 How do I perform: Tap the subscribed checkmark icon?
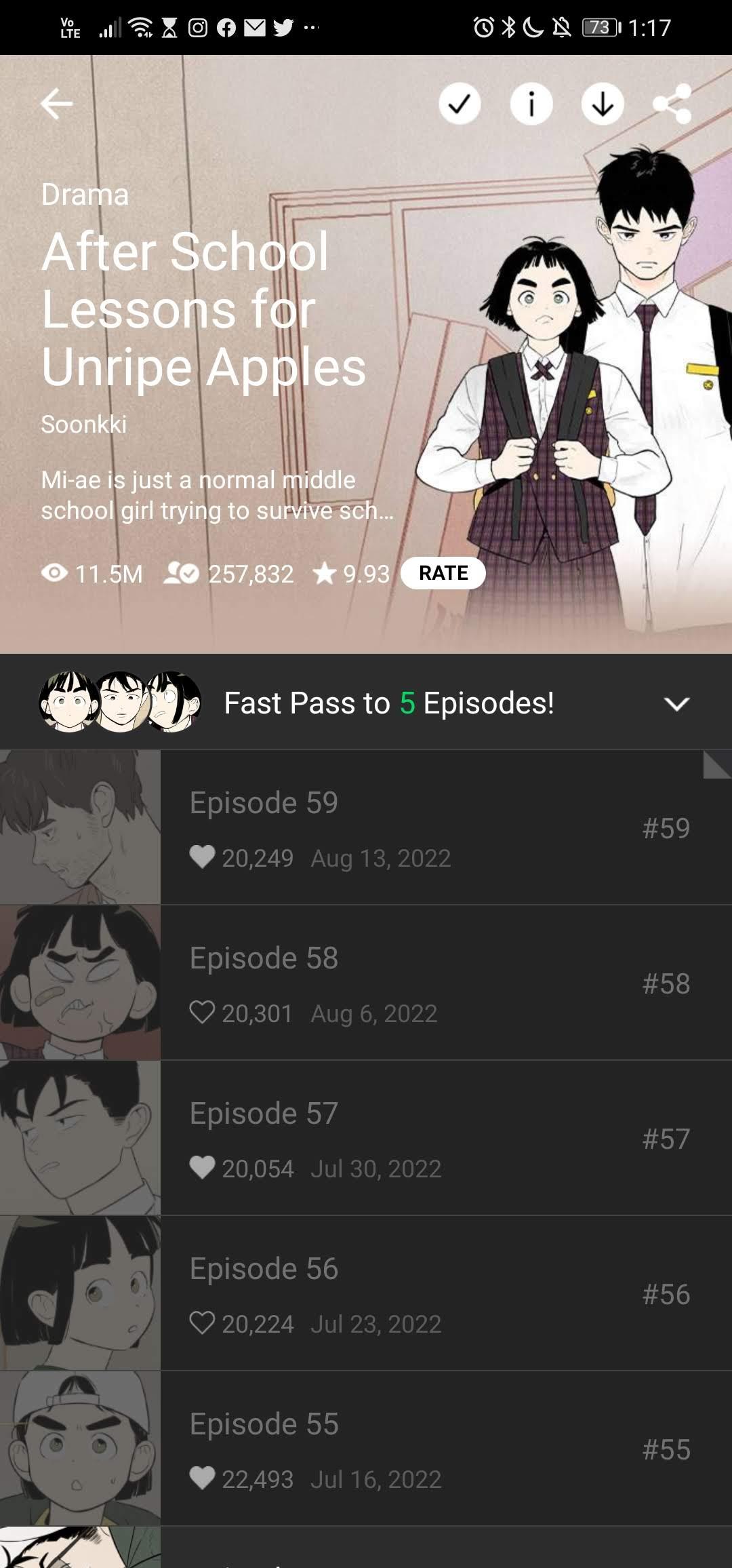coord(460,104)
